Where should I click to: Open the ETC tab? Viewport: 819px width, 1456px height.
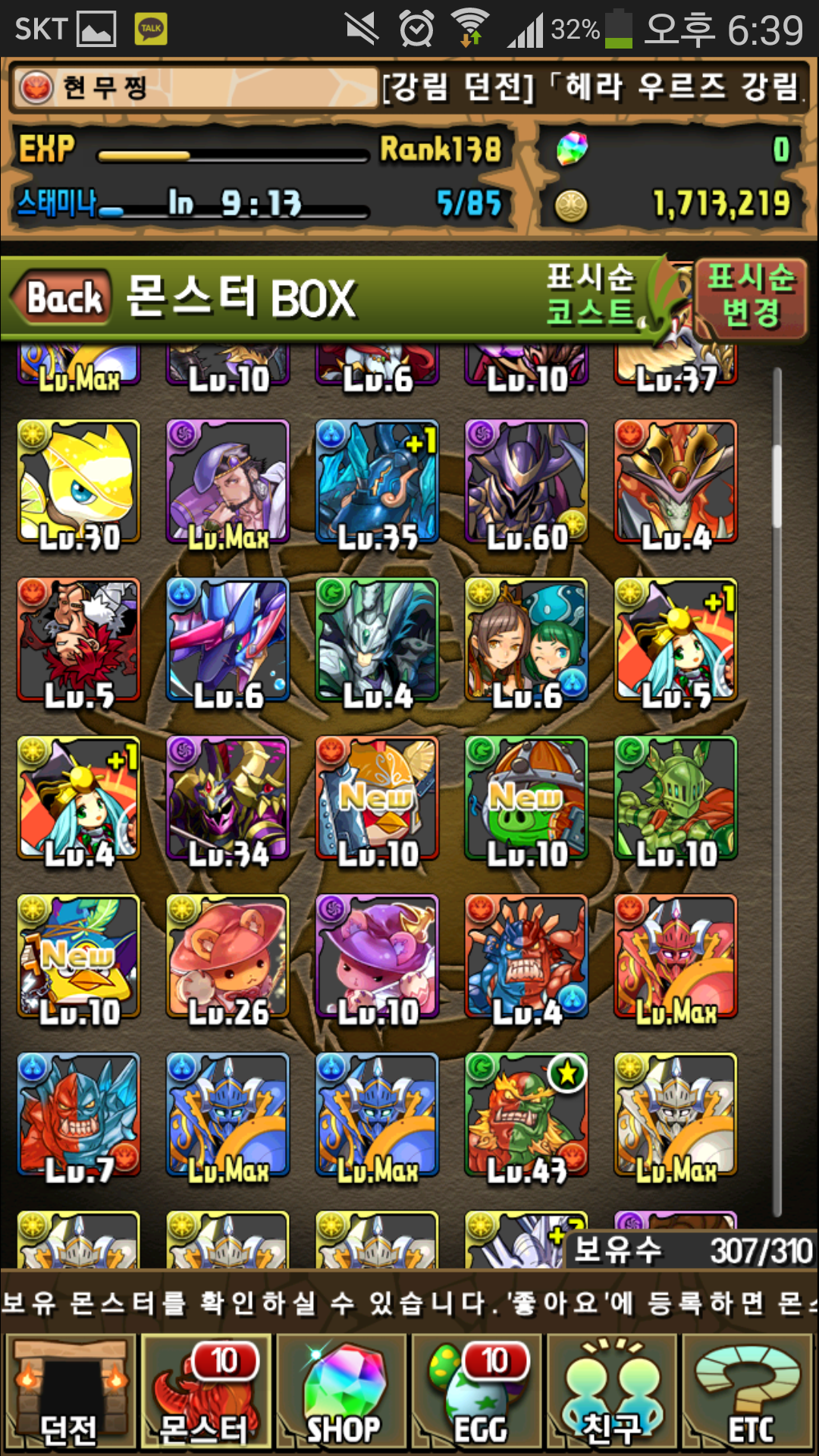749,1392
